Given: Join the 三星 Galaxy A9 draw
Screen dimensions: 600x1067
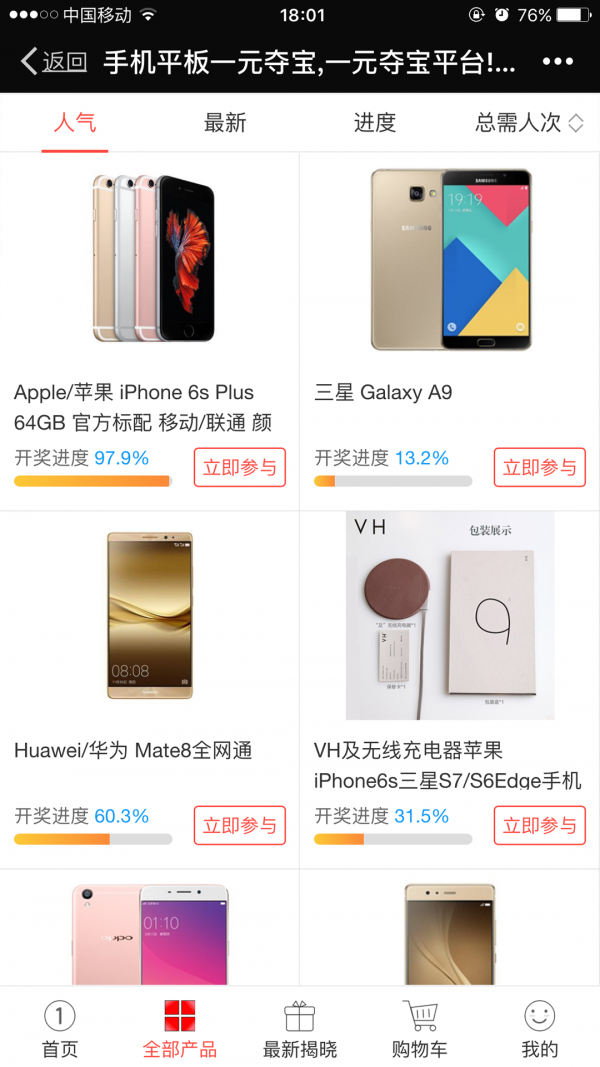Looking at the screenshot, I should (540, 467).
